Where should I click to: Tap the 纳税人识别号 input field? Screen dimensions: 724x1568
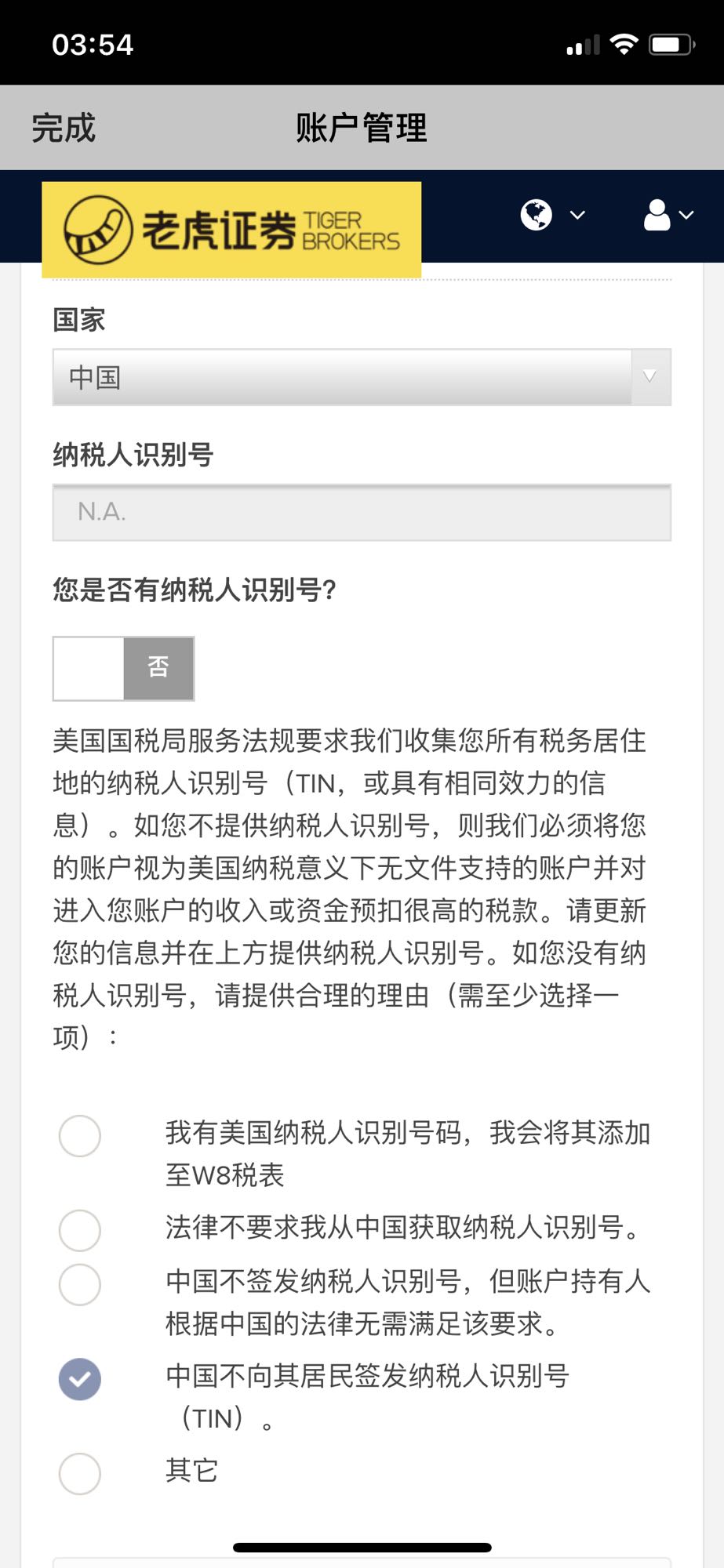(362, 513)
